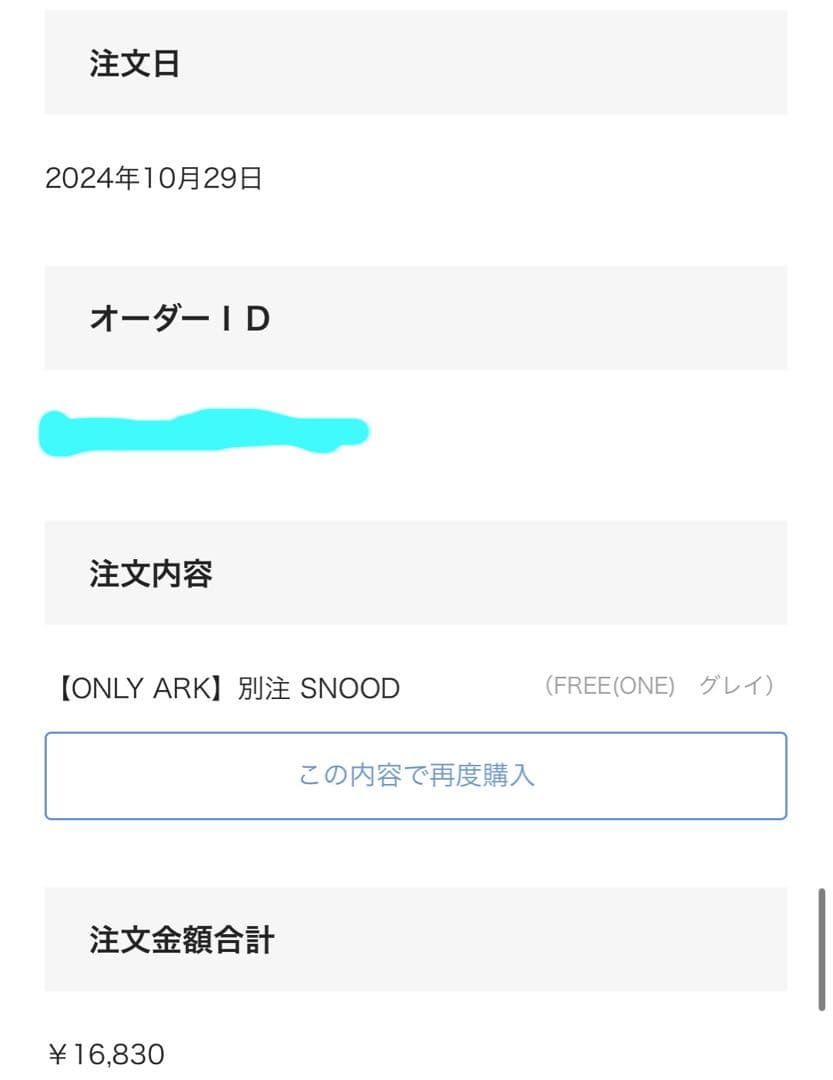Select the FREE(ONE) size label
The image size is (833, 1080).
click(610, 686)
